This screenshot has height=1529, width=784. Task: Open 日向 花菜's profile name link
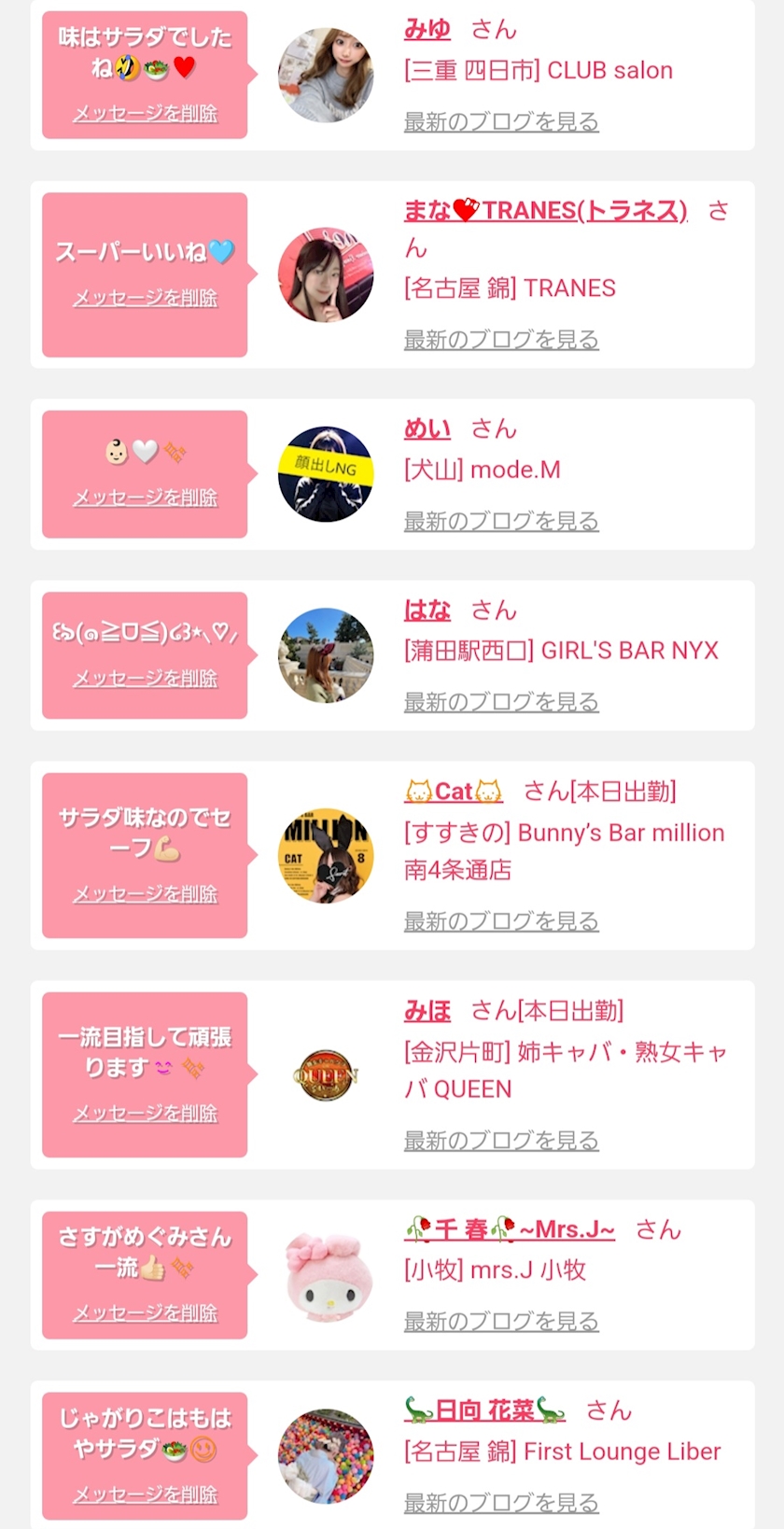(485, 1410)
